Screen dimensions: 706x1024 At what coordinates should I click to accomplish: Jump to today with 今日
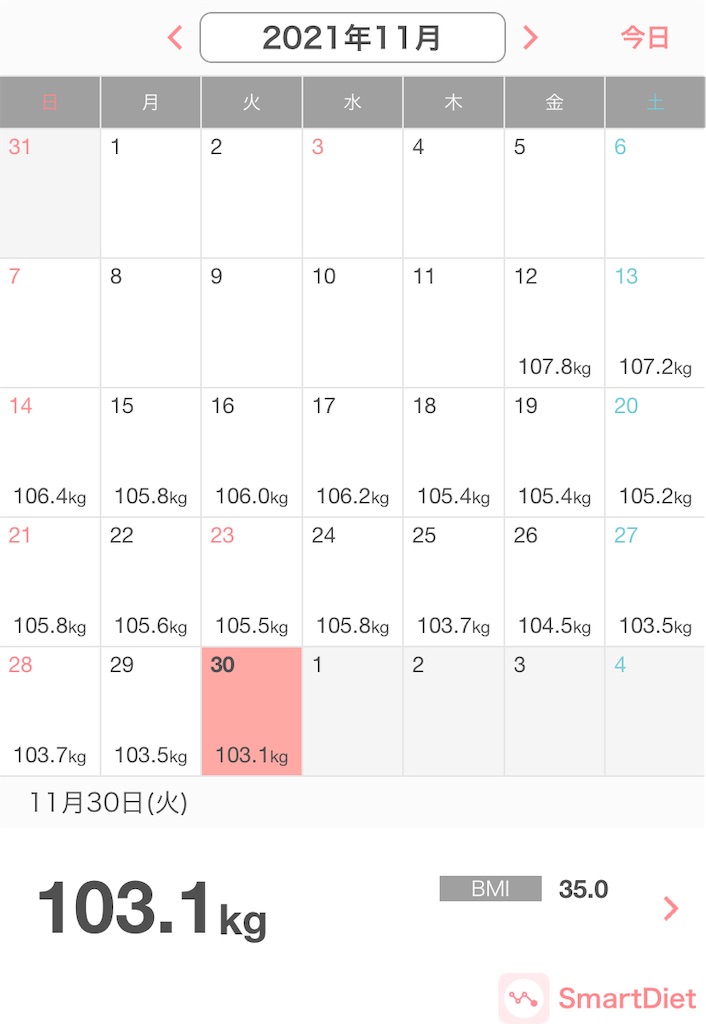point(645,38)
